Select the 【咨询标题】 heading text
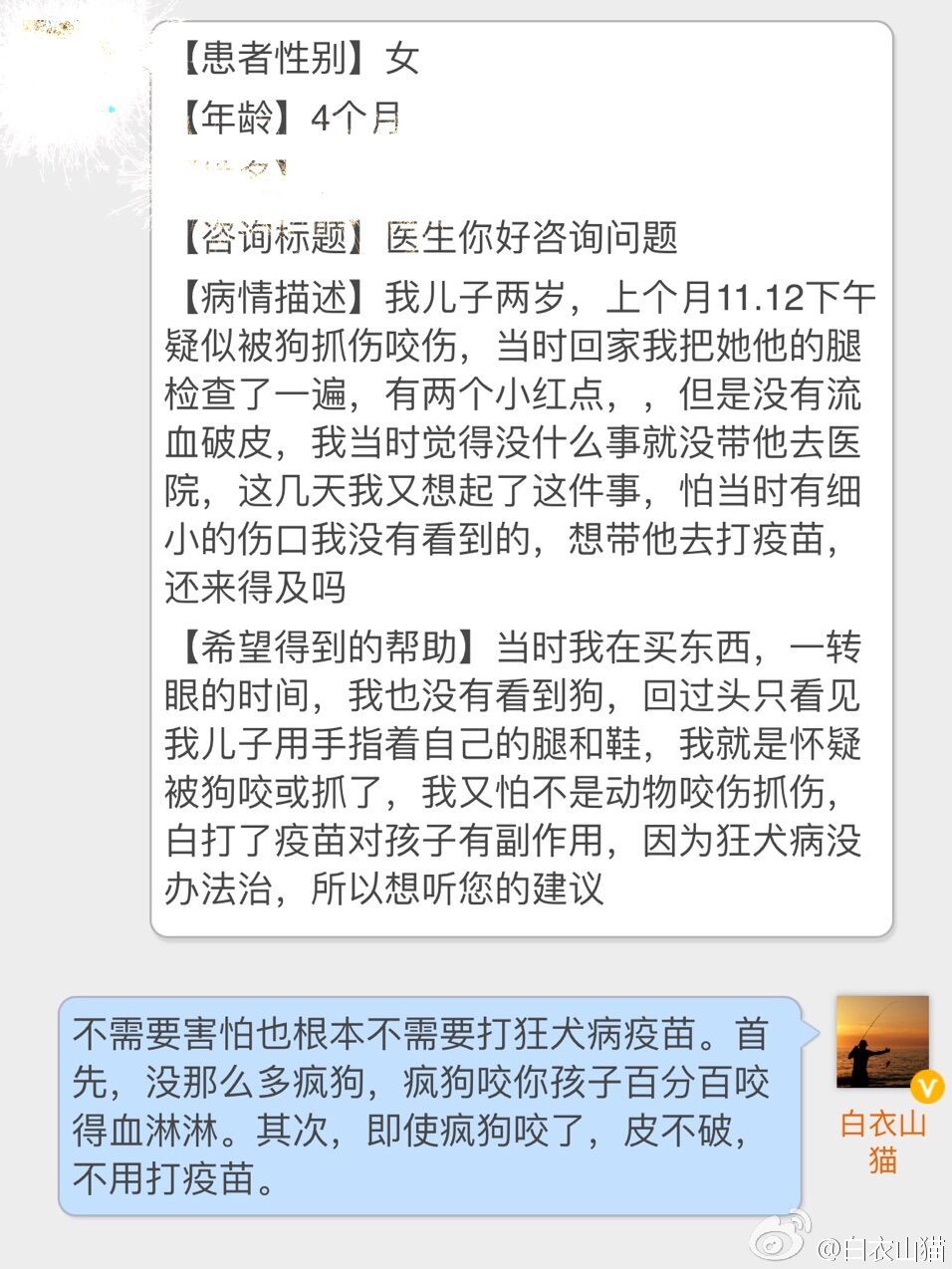This screenshot has width=952, height=1269. [x=269, y=230]
